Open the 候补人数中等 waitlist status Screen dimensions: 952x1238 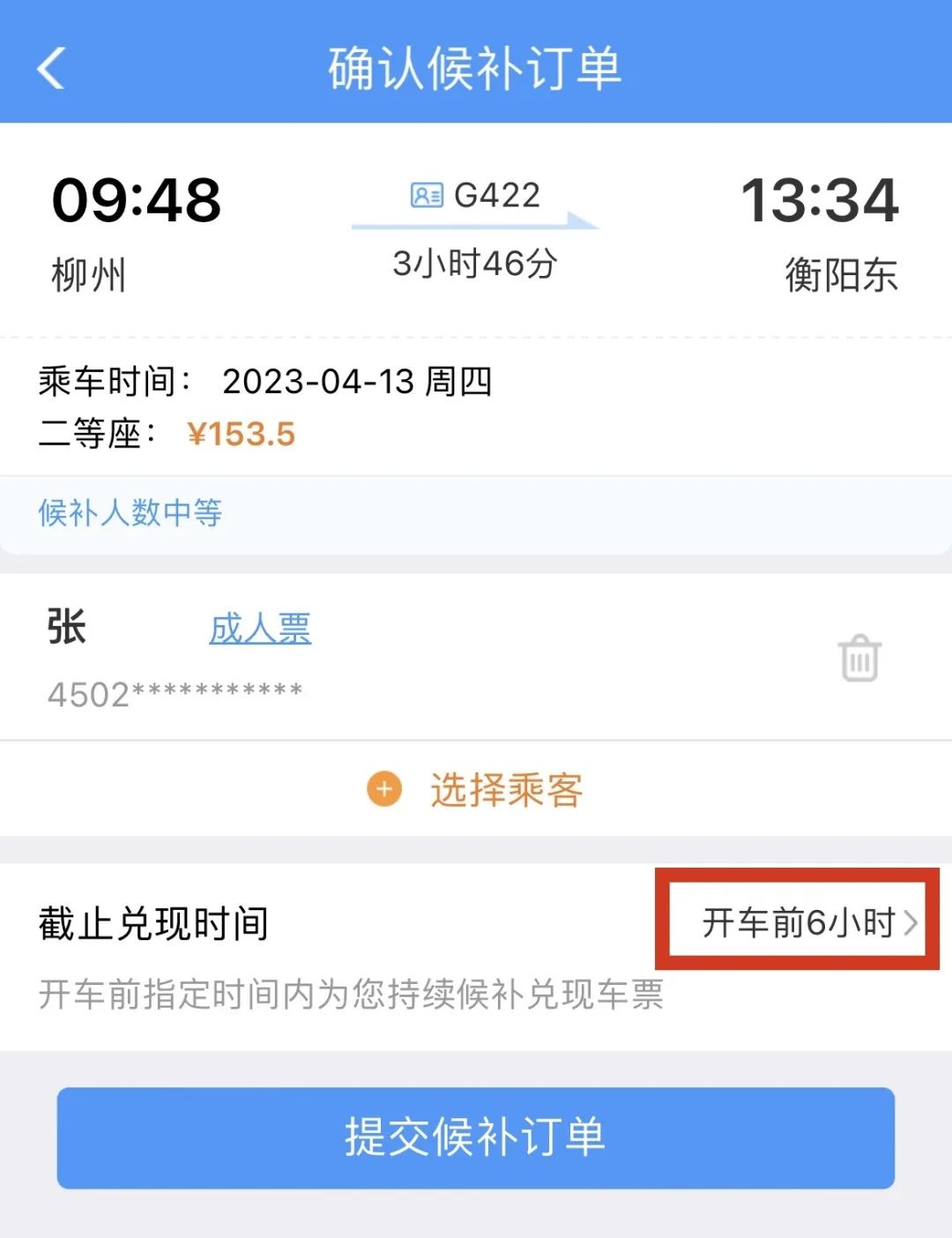coord(130,513)
